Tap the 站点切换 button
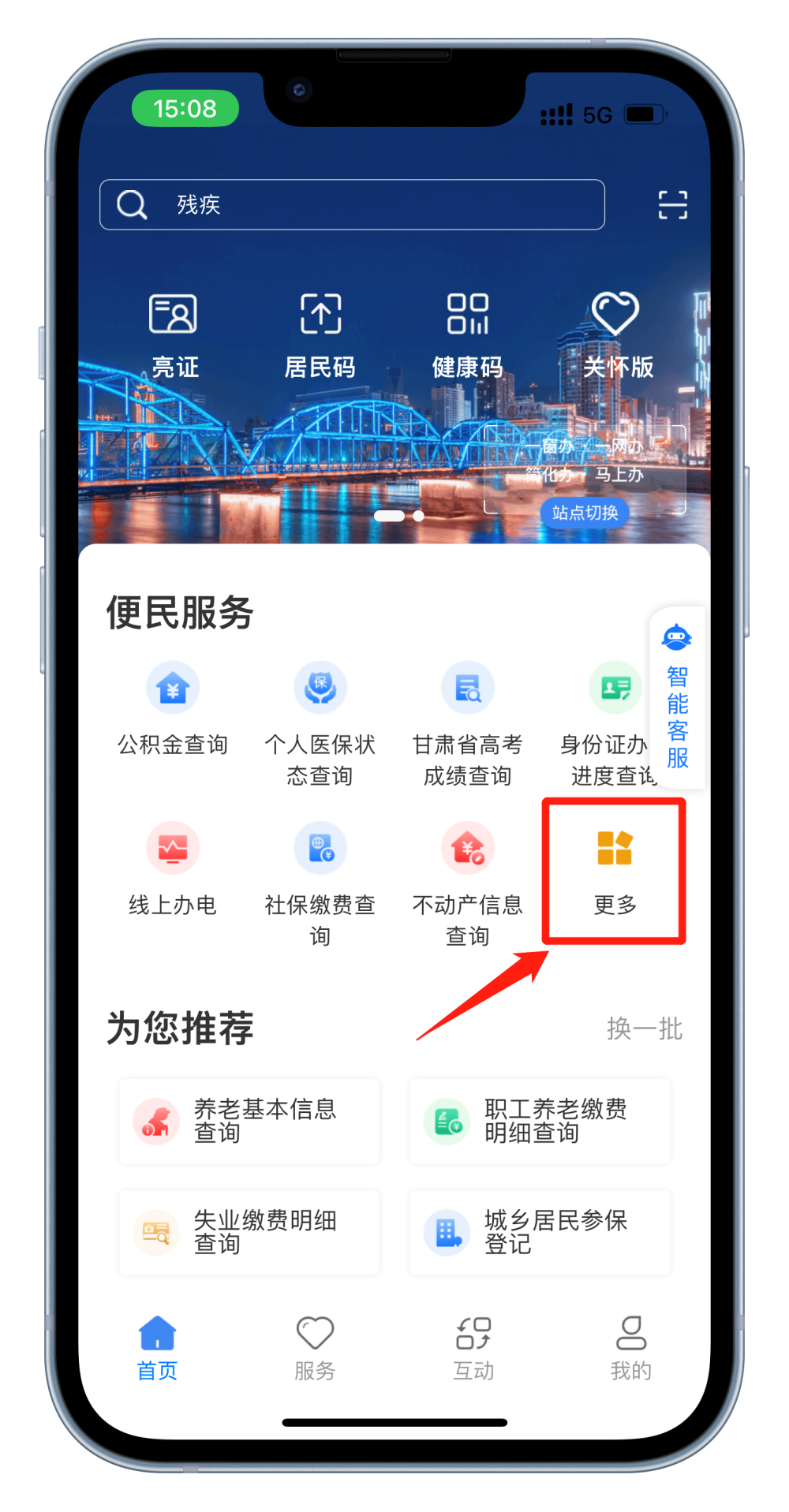 click(x=585, y=513)
